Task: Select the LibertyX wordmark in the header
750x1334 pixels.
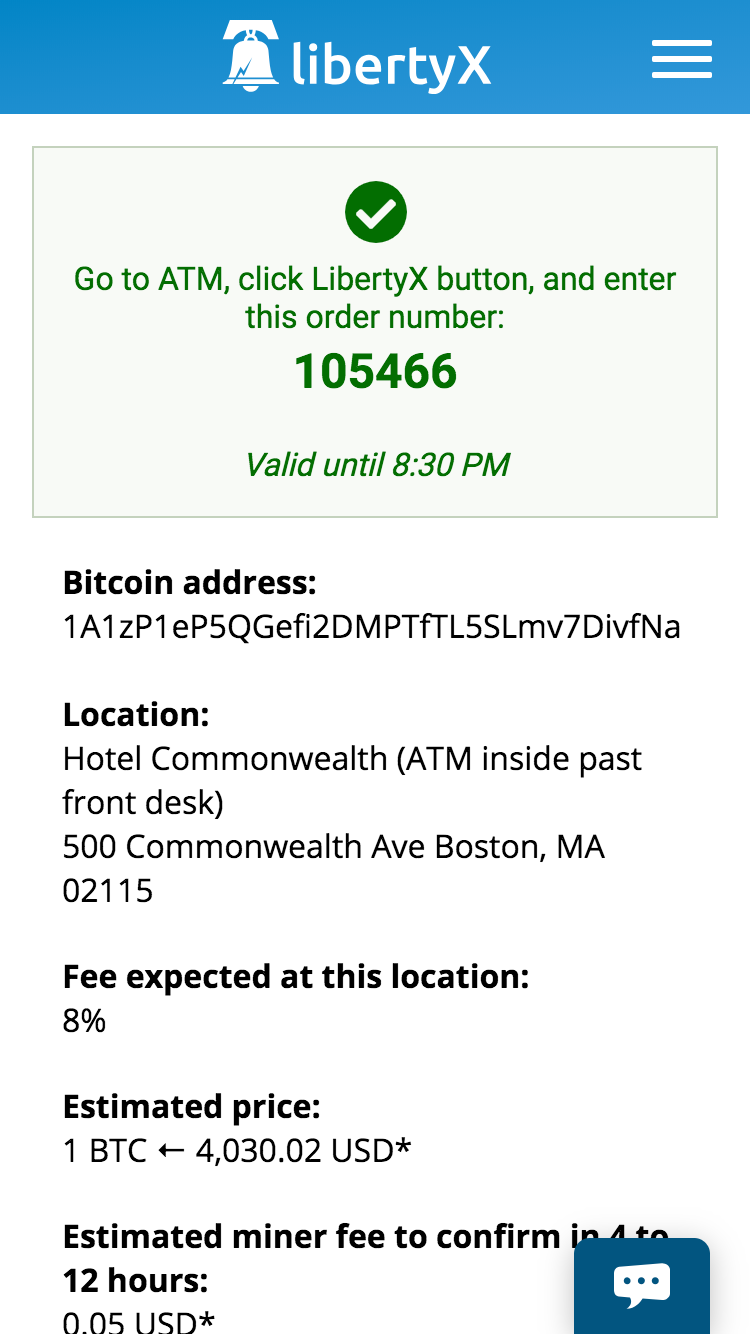Action: pyautogui.click(x=390, y=63)
